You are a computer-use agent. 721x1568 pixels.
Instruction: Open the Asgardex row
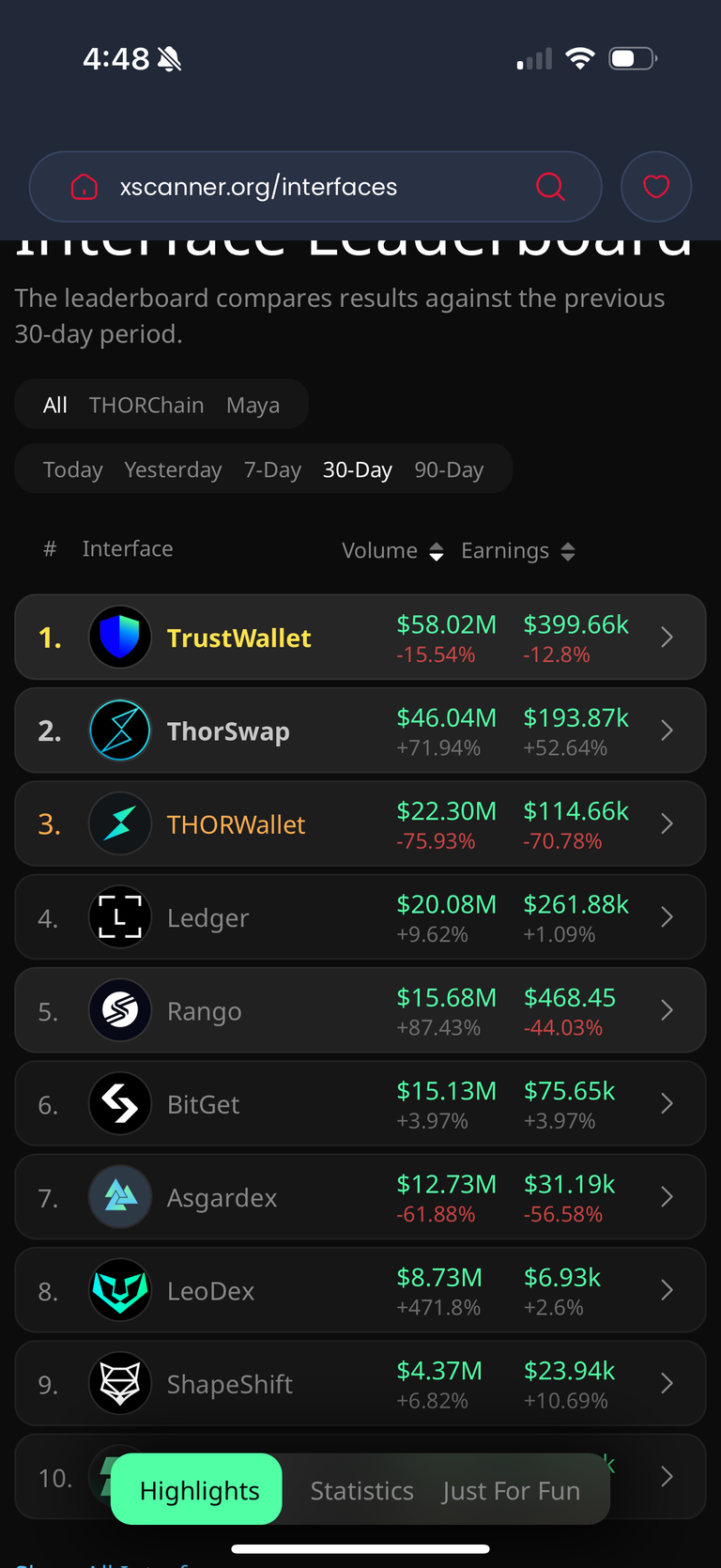tap(360, 1197)
